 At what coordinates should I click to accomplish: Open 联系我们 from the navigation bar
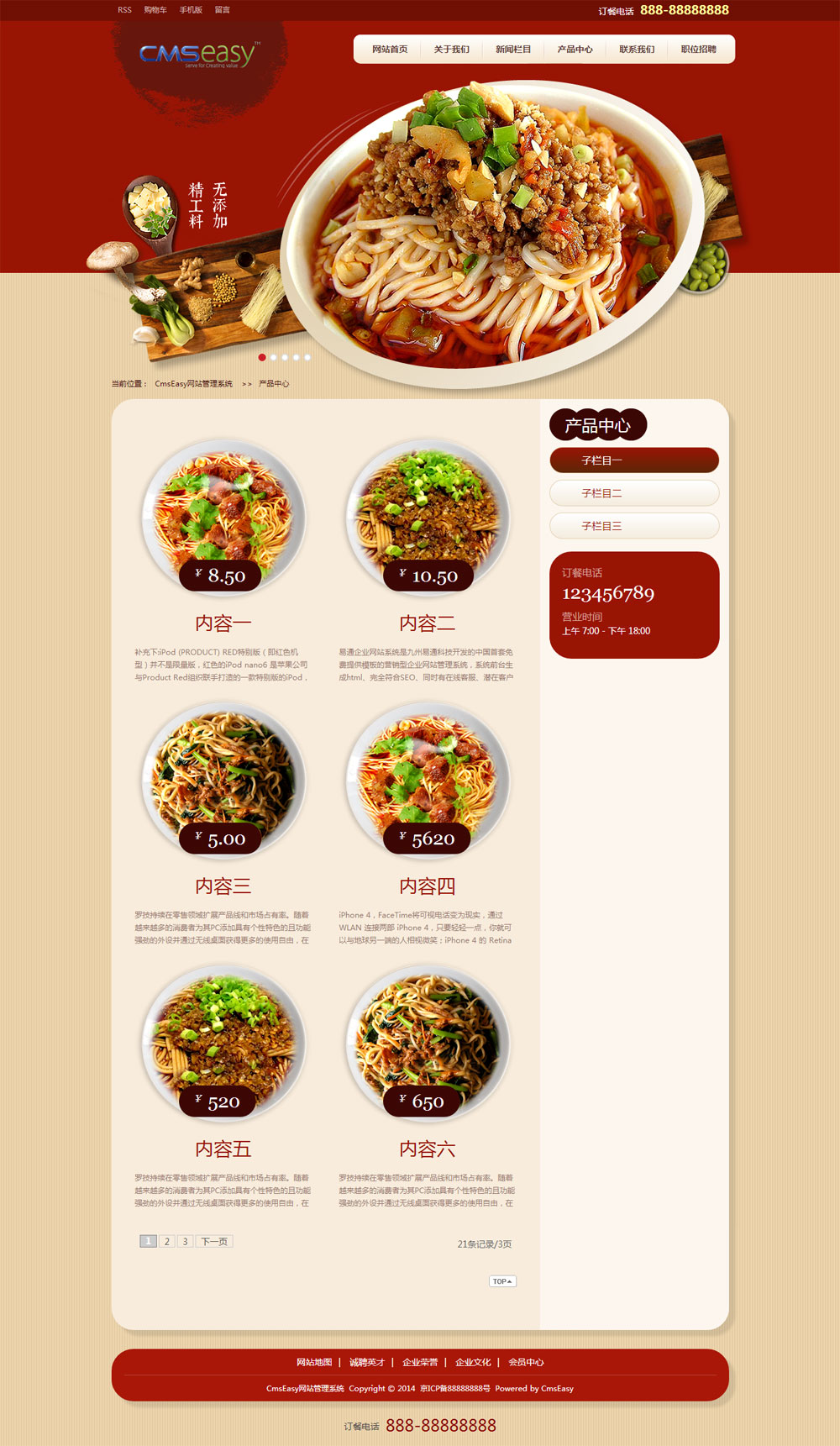pyautogui.click(x=637, y=50)
